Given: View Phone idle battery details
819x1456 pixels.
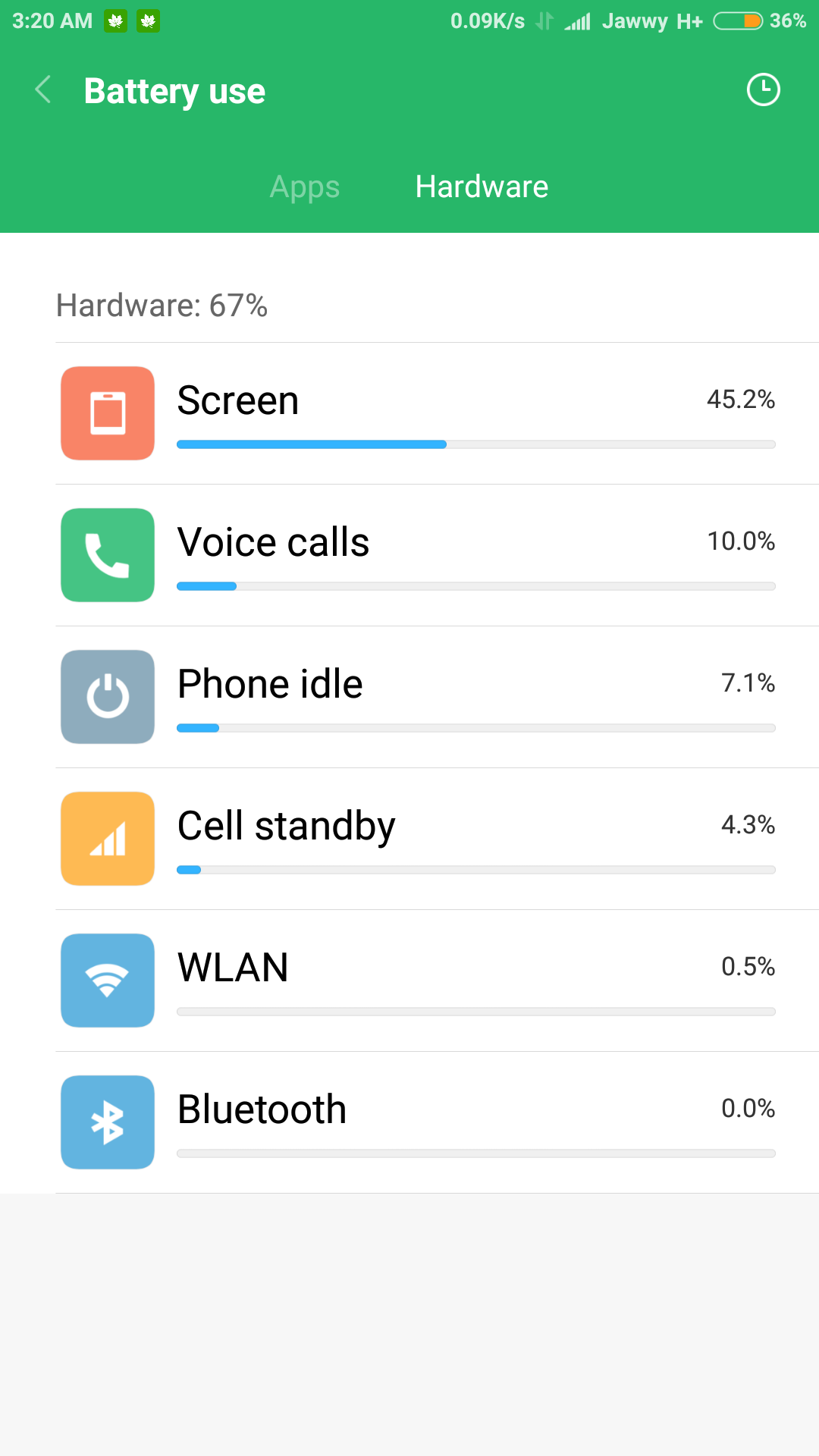Looking at the screenshot, I should [409, 697].
